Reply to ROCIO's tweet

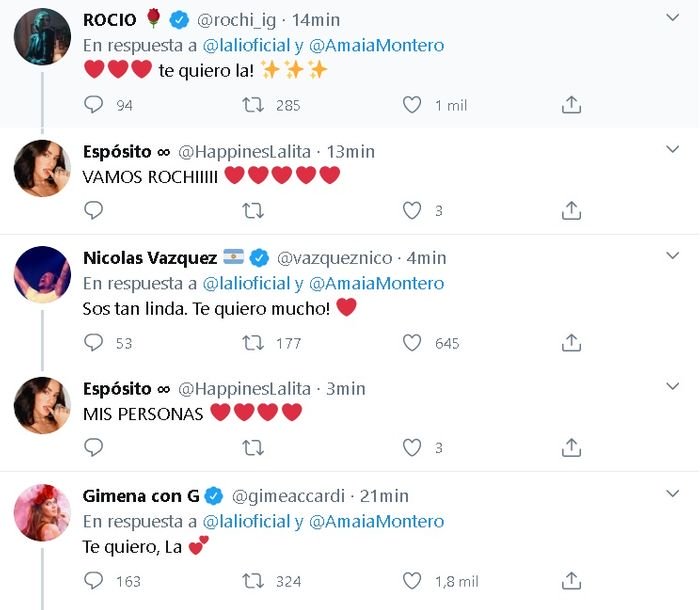point(94,105)
